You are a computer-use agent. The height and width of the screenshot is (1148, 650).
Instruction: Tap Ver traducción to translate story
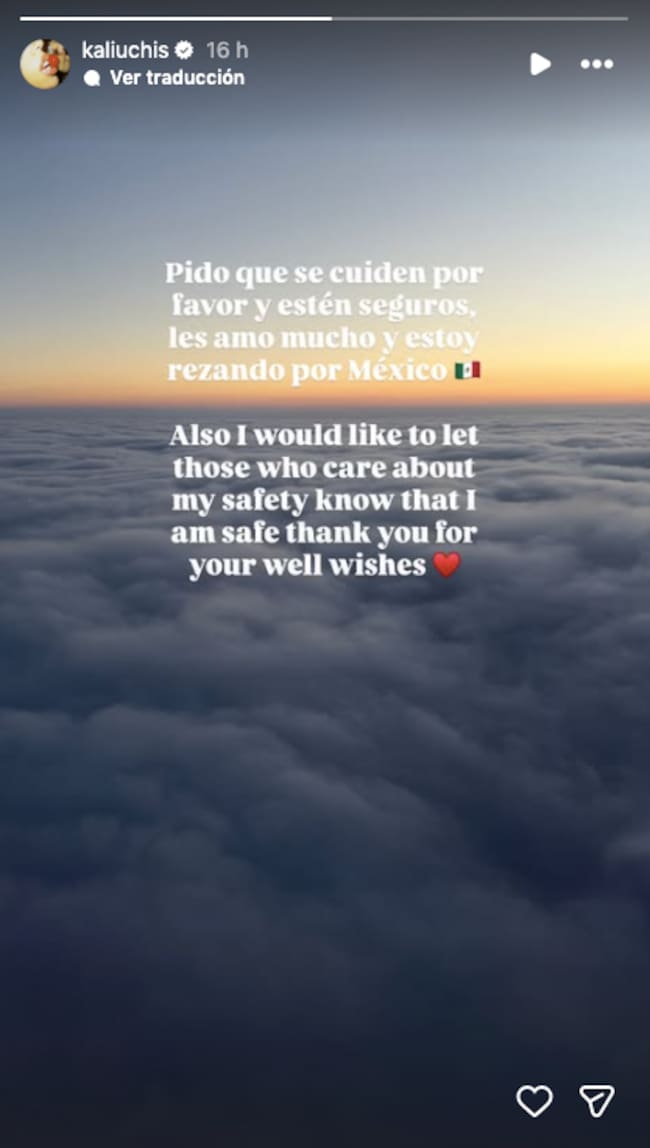coord(176,77)
